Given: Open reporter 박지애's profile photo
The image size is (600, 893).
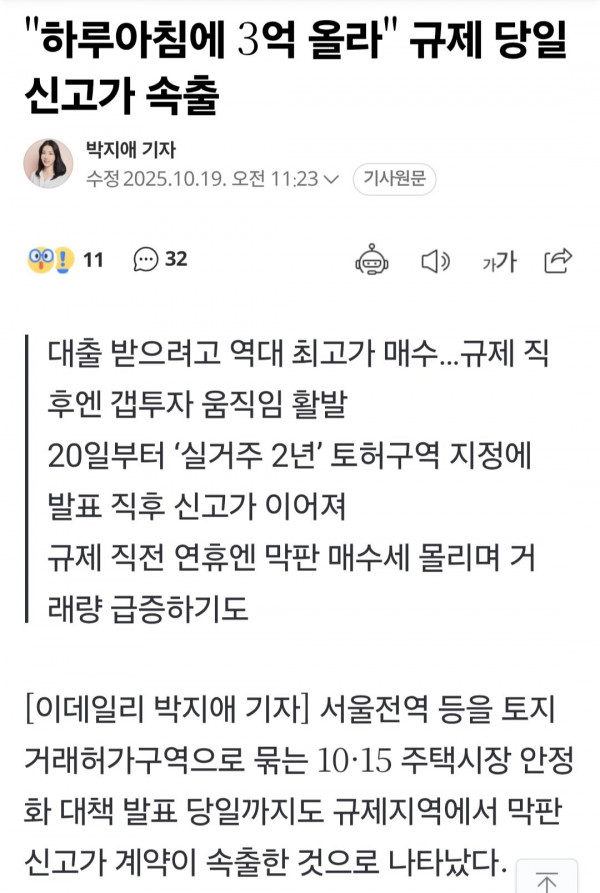Looking at the screenshot, I should coord(49,163).
